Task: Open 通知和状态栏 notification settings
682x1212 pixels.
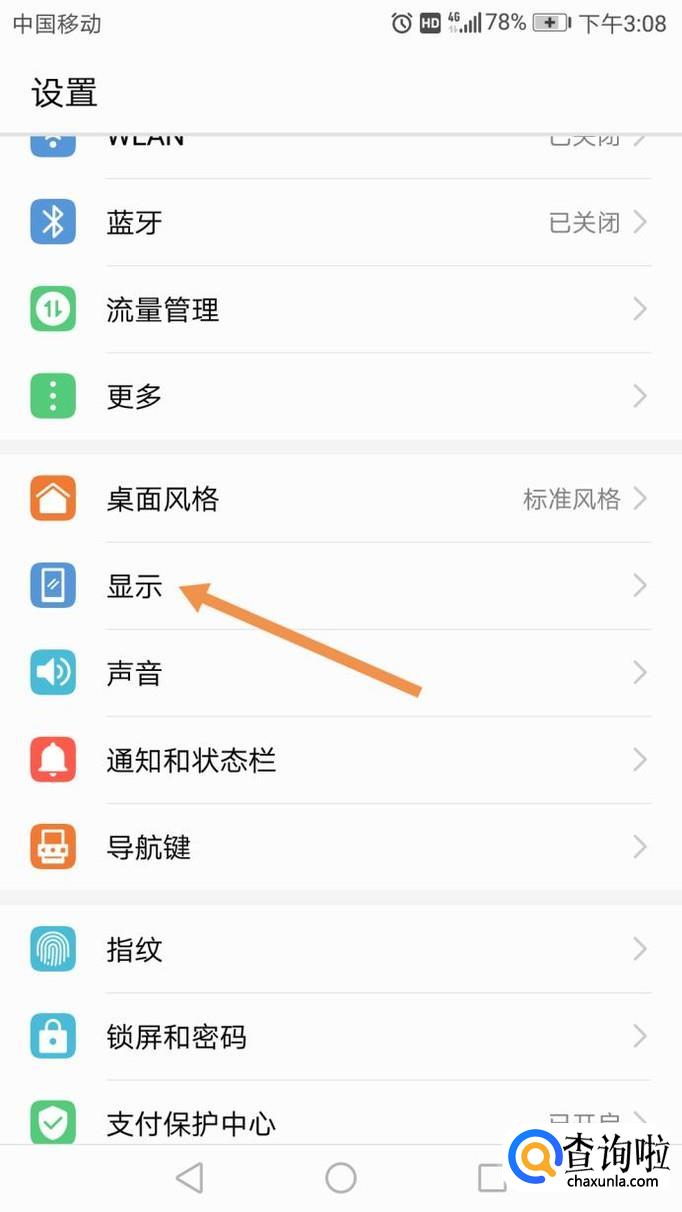Action: tap(341, 761)
